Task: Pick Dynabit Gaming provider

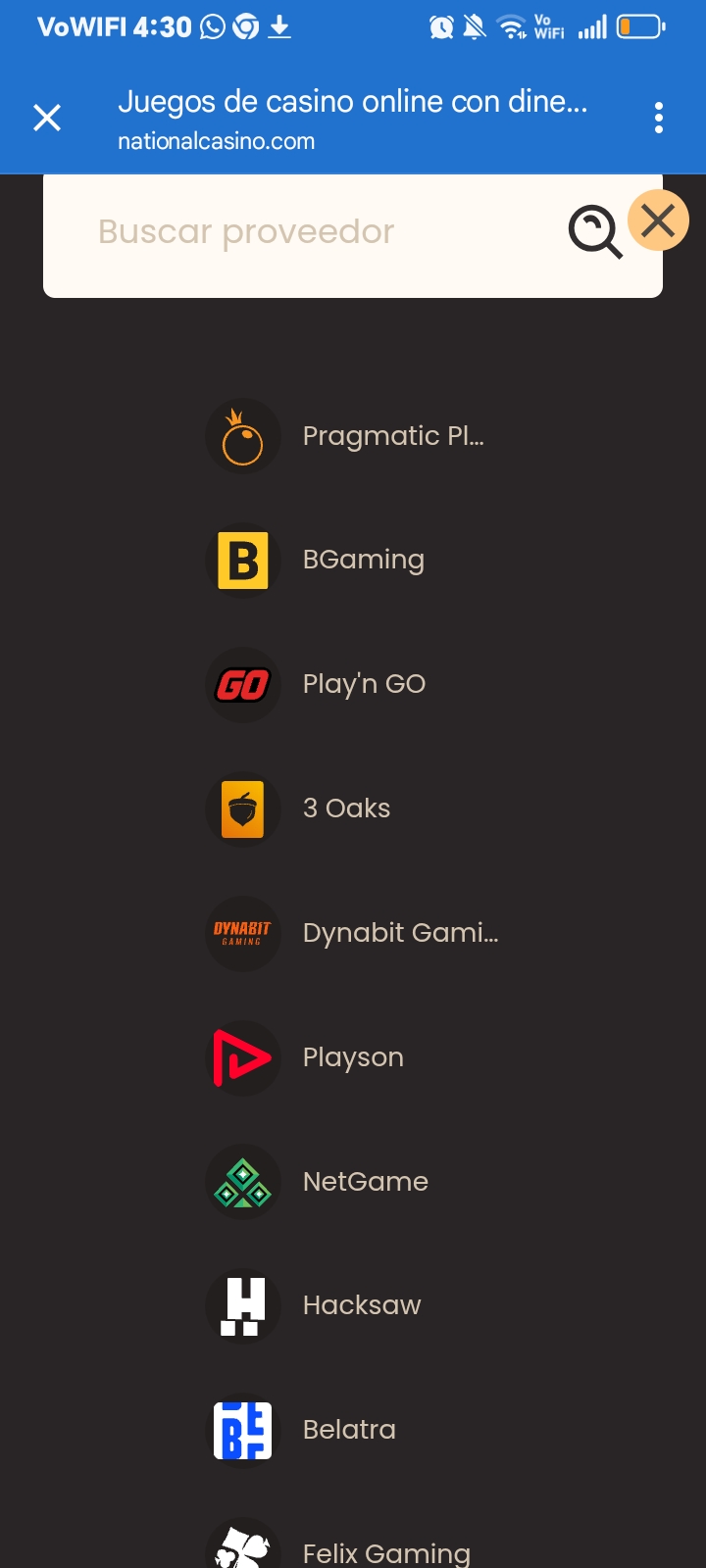Action: [x=353, y=933]
